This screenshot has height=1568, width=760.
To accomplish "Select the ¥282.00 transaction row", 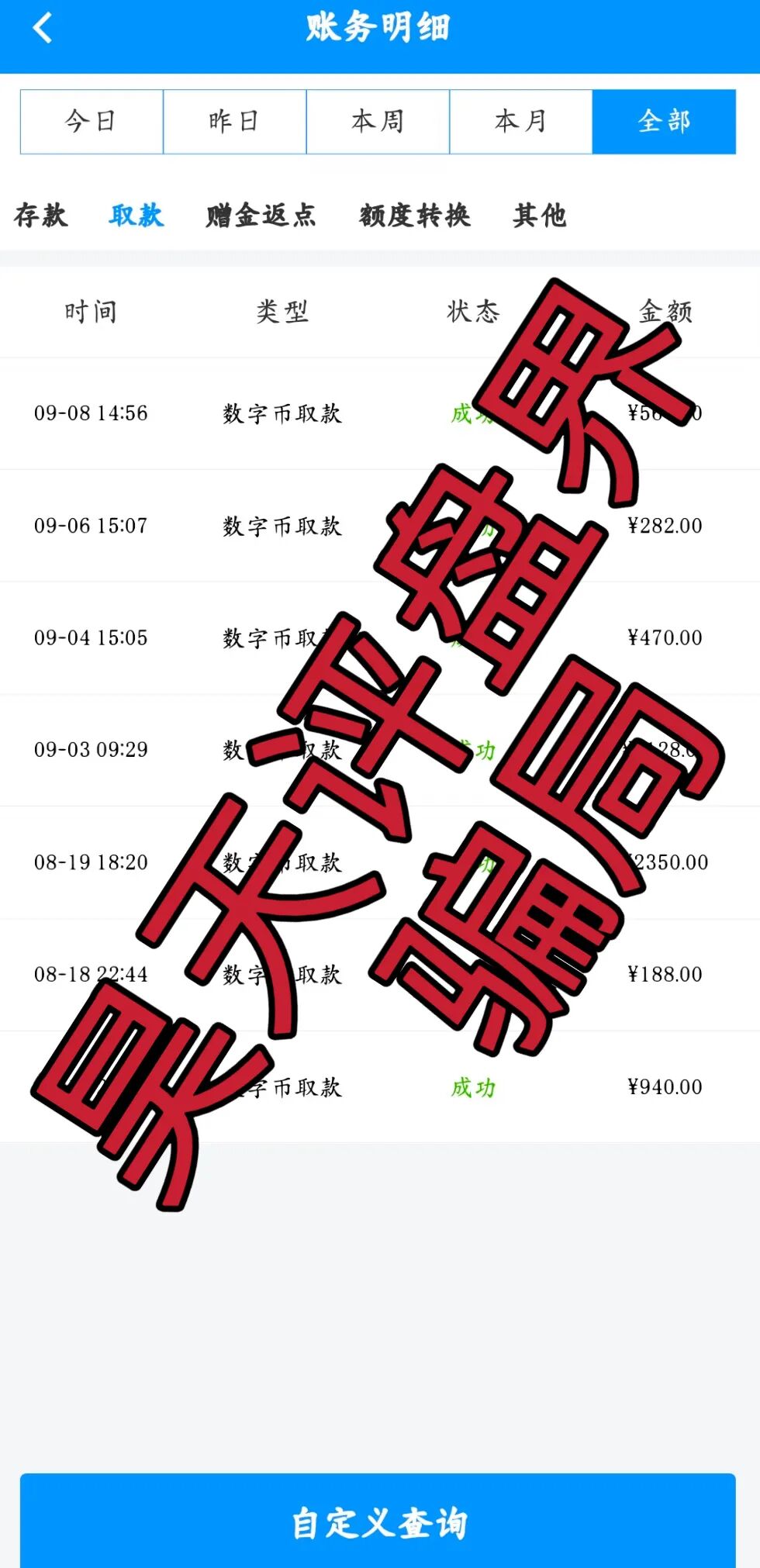I will (664, 526).
